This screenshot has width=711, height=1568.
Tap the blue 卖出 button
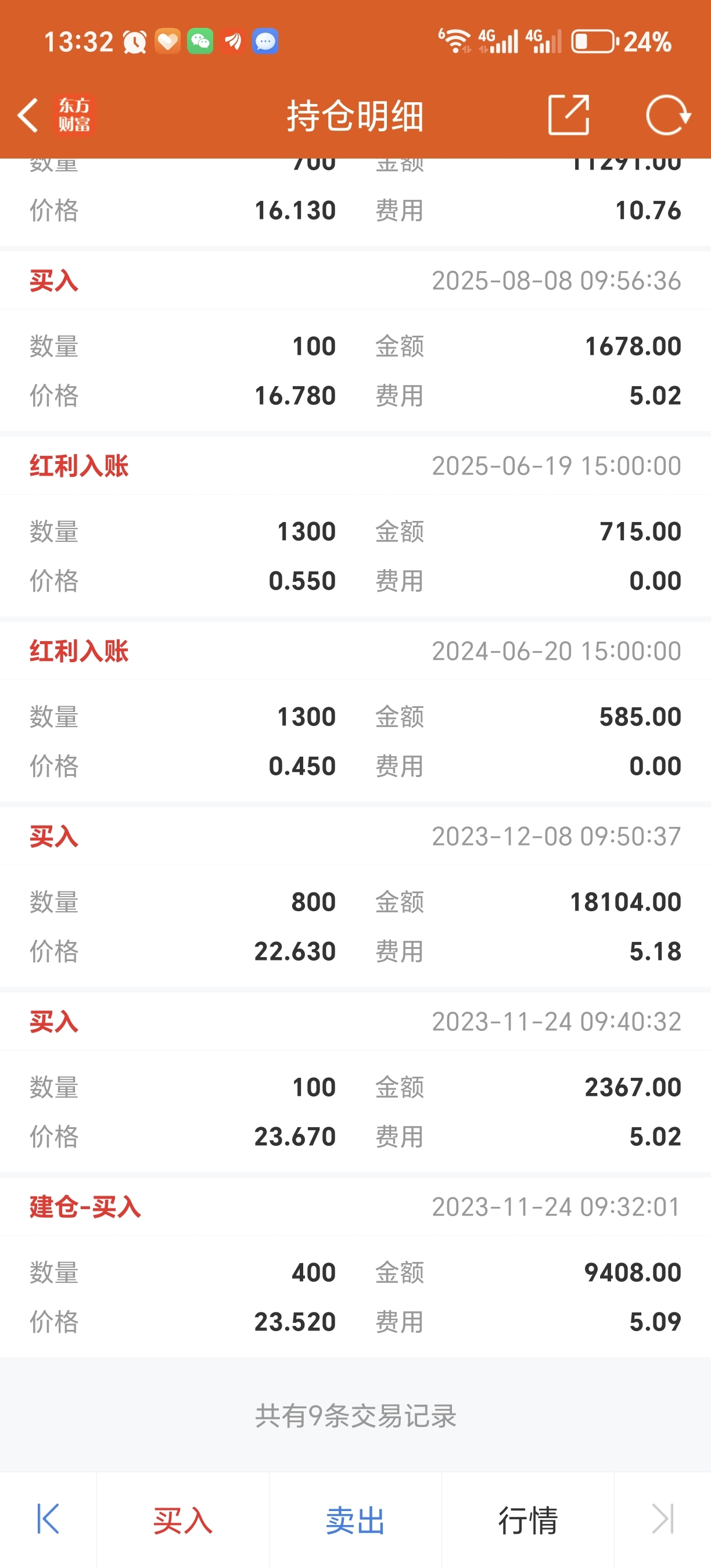(x=355, y=1520)
